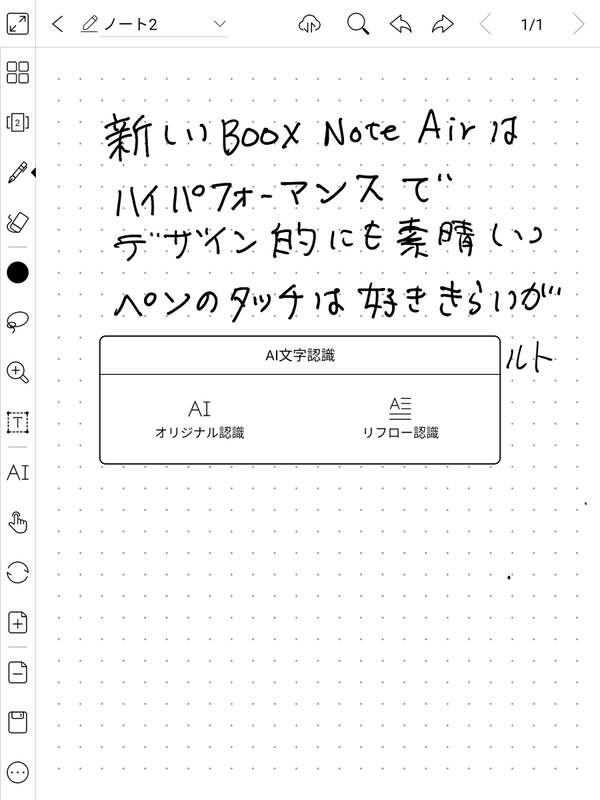Screen dimensions: 600x800
Task: Select the pencil pen tool
Action: 18,172
